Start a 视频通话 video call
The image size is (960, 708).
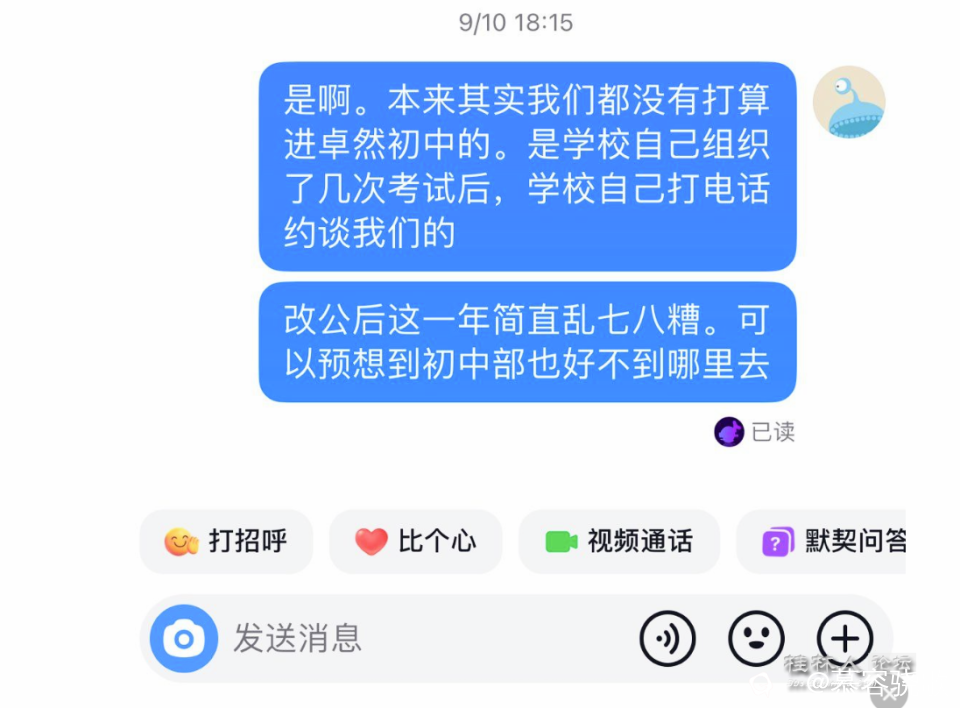tap(618, 542)
